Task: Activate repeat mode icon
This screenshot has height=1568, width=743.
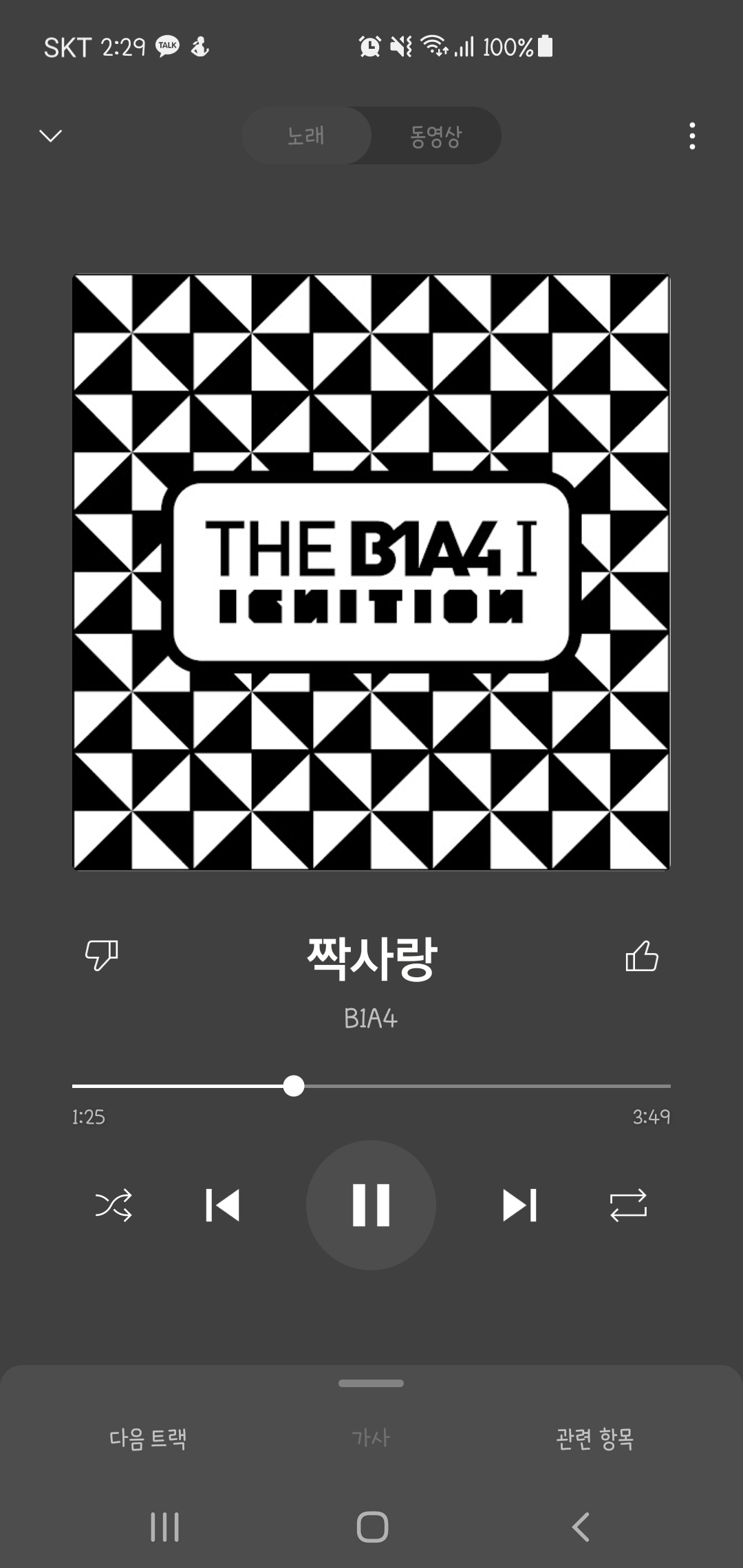Action: (627, 1204)
